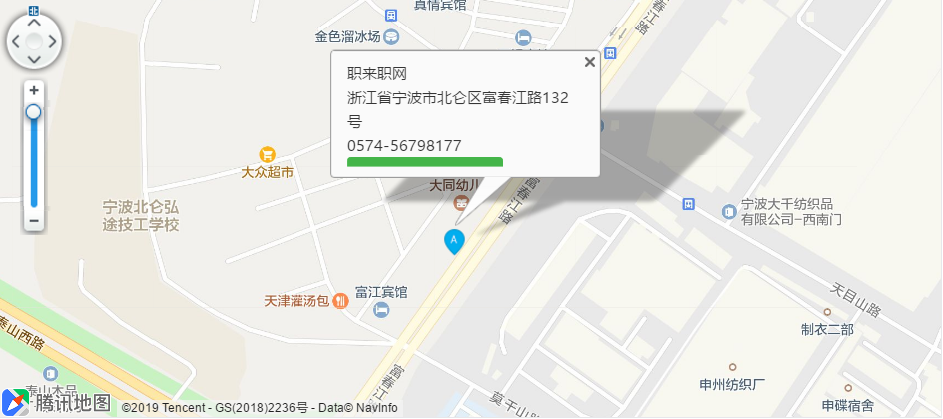This screenshot has height=419, width=943.
Task: Pan the map downward
Action: [x=34, y=60]
